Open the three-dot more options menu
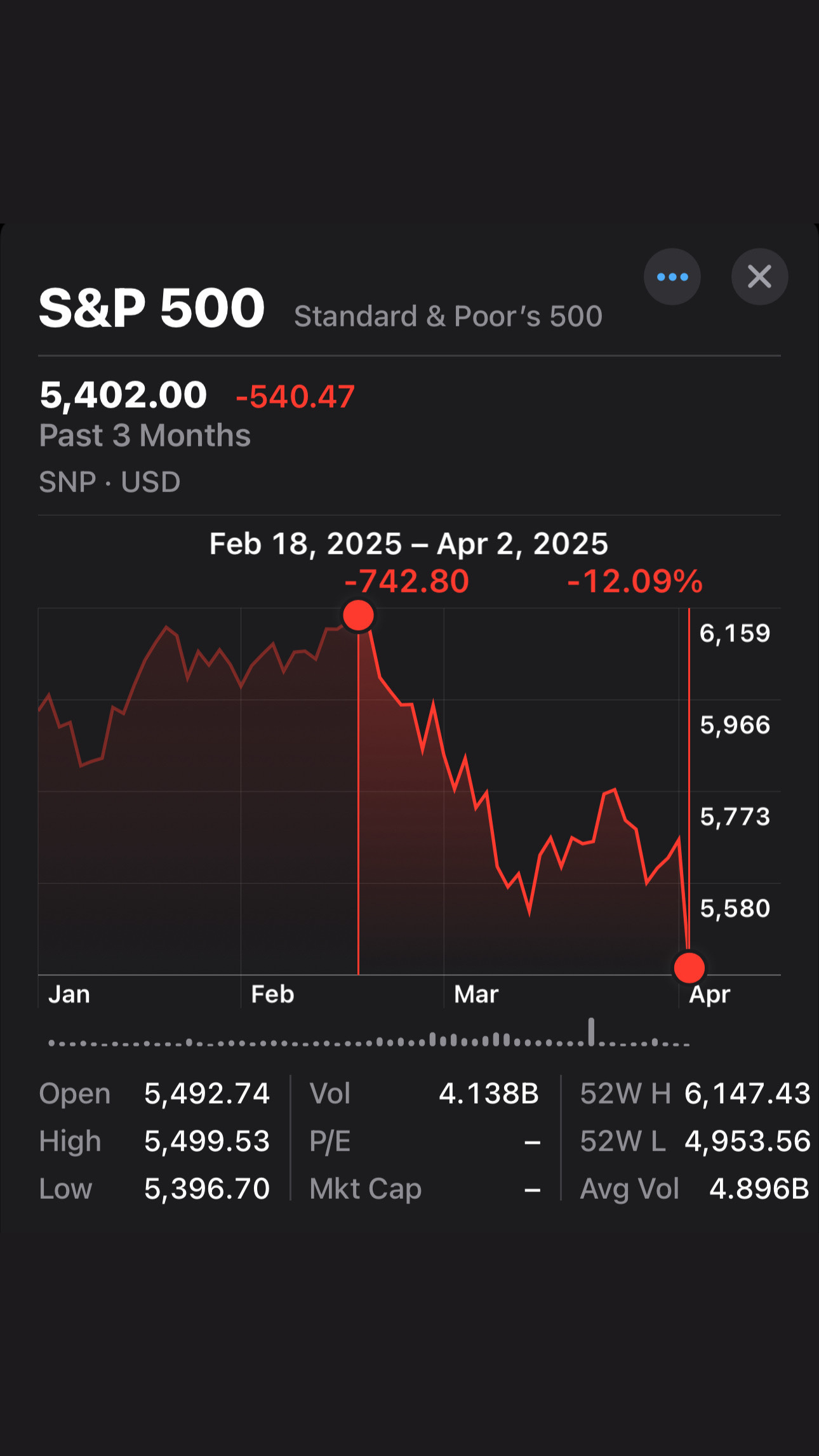This screenshot has width=819, height=1456. pyautogui.click(x=672, y=277)
